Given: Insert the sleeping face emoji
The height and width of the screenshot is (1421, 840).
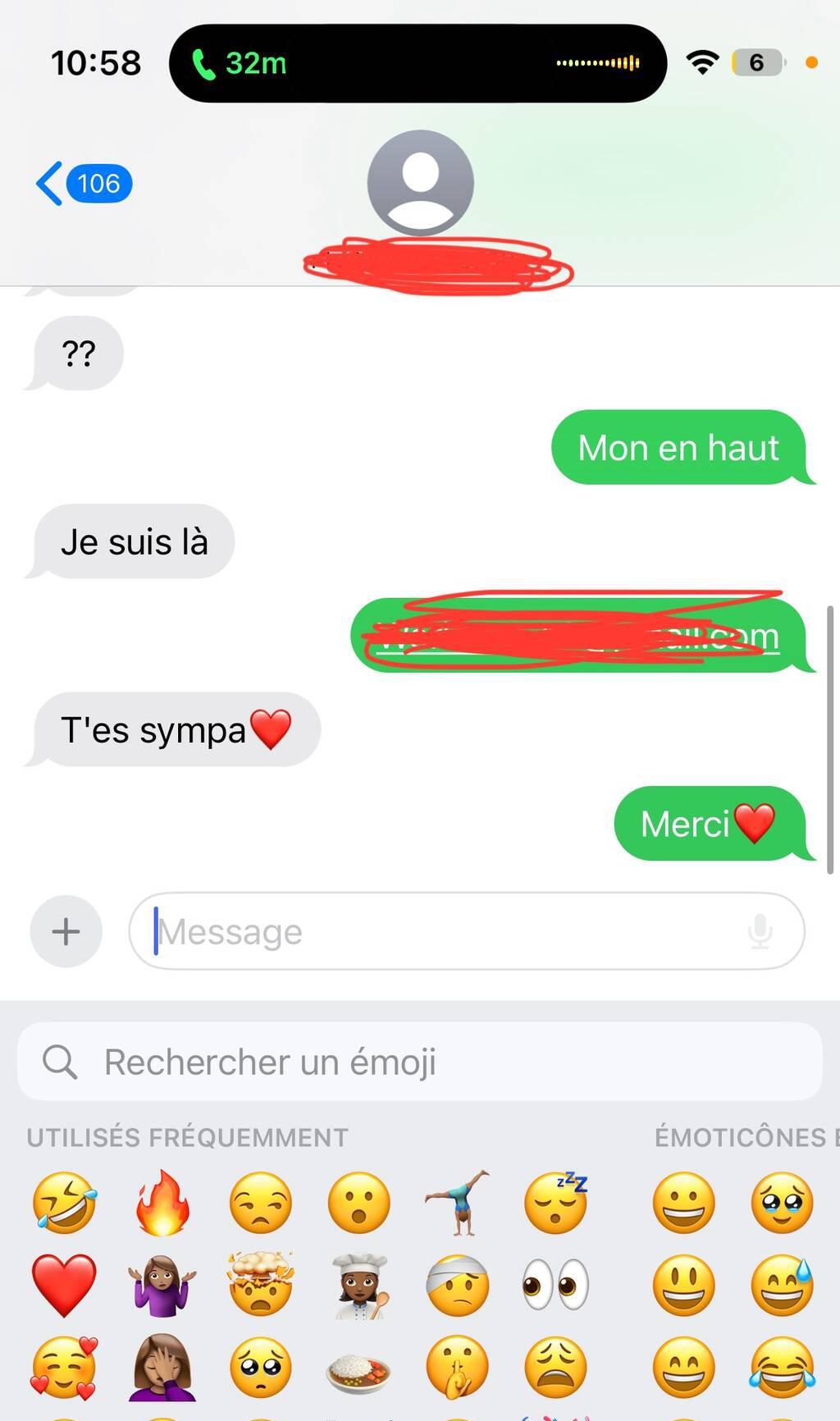Looking at the screenshot, I should tap(558, 1204).
